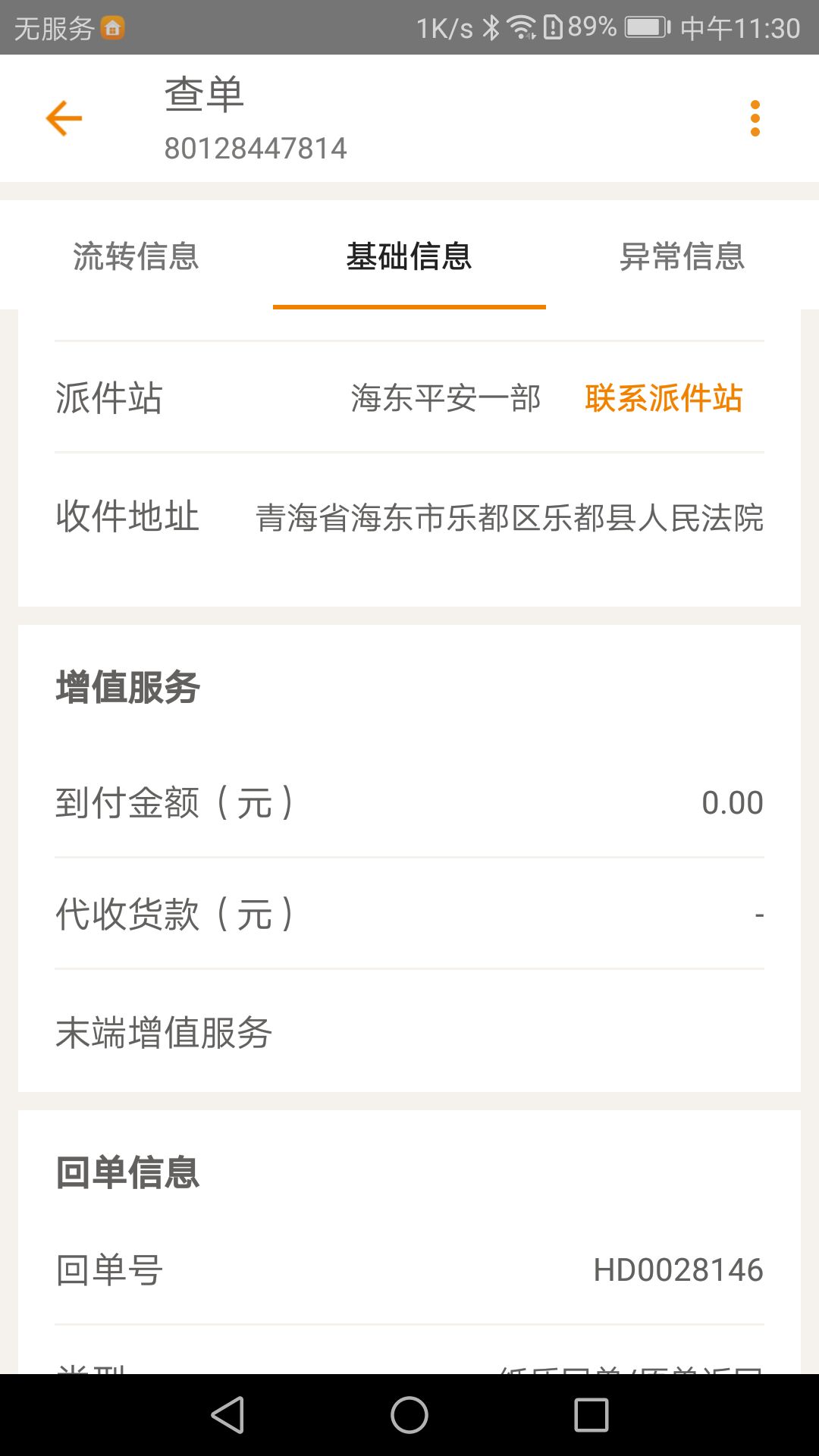Image resolution: width=819 pixels, height=1456 pixels.
Task: Tap the 回单号 value HD0028146
Action: (x=678, y=1272)
